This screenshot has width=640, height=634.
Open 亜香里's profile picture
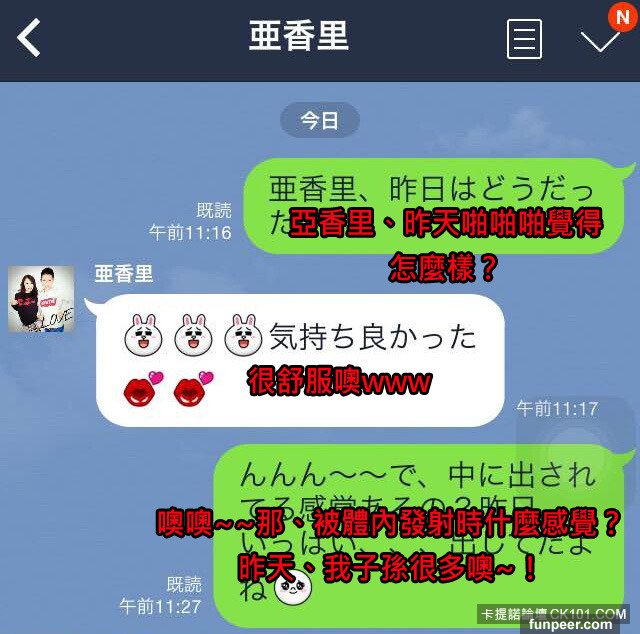coord(42,298)
